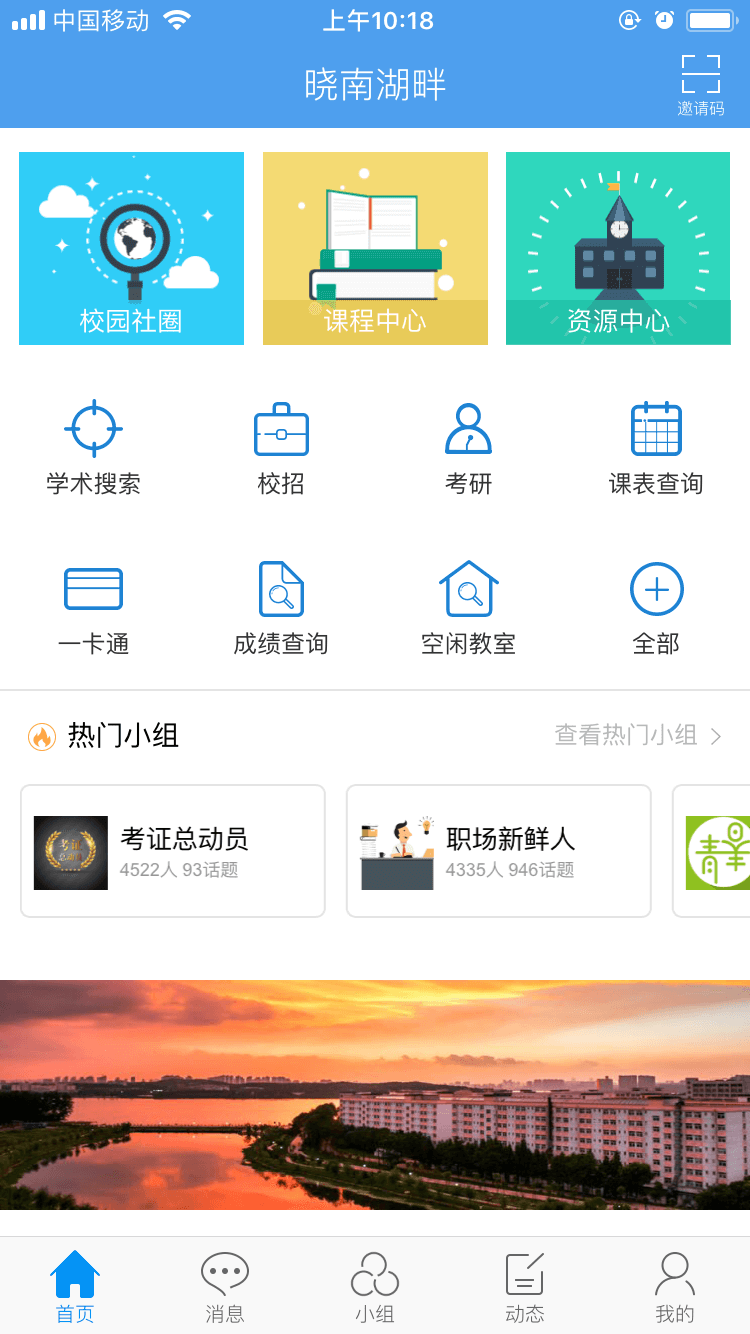This screenshot has height=1334, width=750.
Task: Open the 校园社圈 tile
Action: pos(131,248)
